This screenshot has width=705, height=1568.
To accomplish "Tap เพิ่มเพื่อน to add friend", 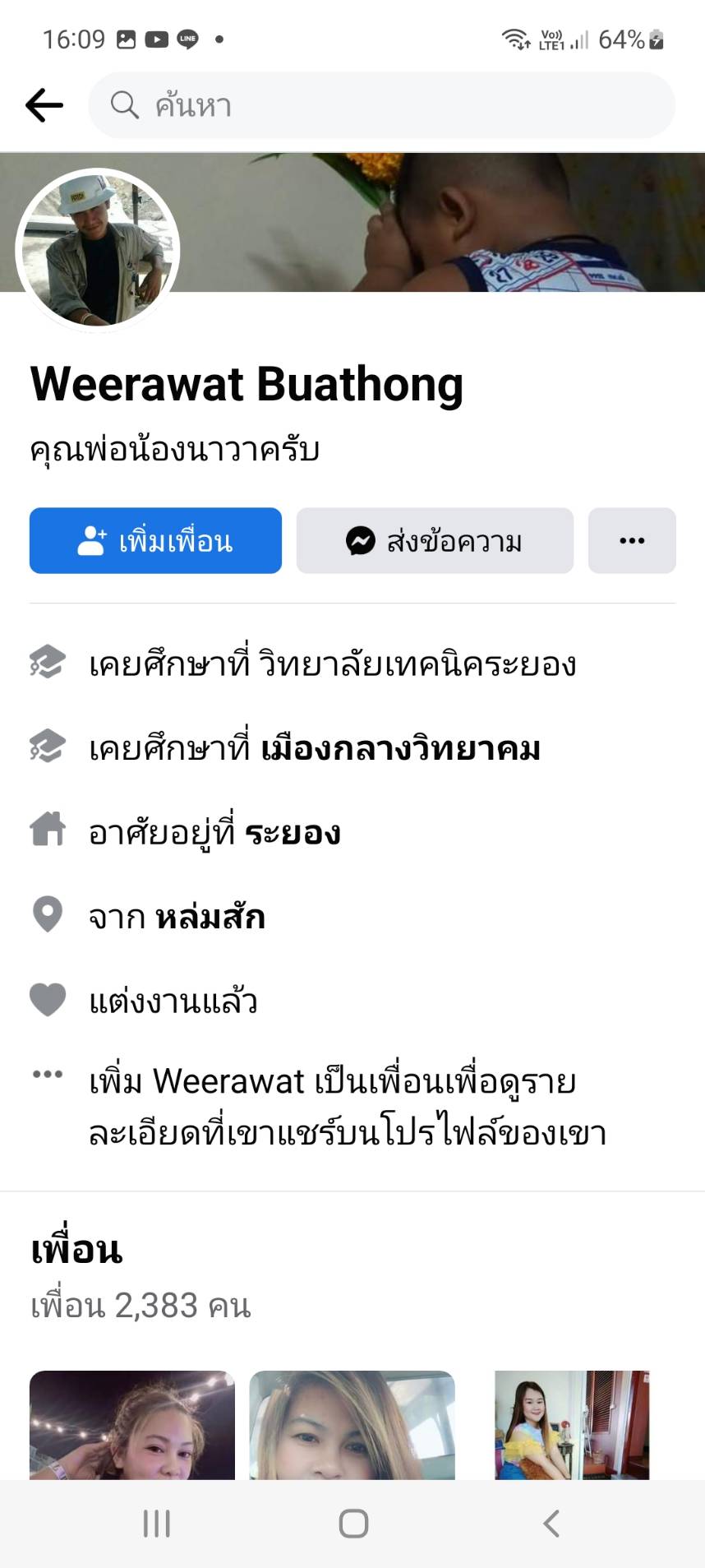I will 155,541.
